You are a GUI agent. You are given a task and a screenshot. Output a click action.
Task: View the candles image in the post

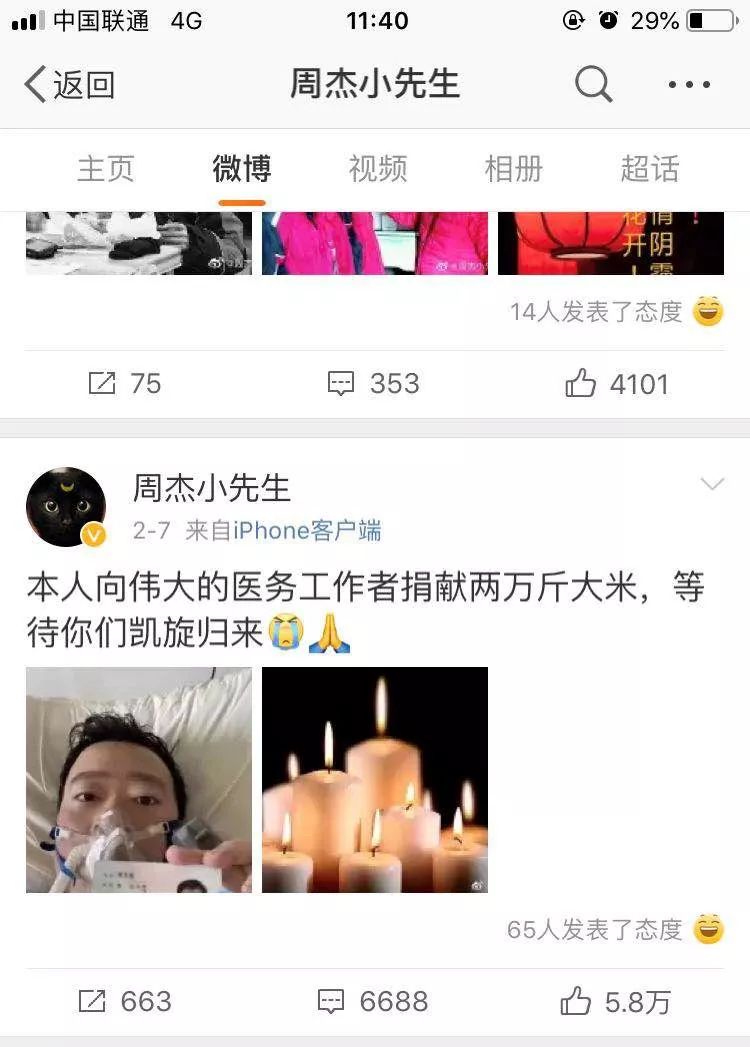(x=375, y=779)
